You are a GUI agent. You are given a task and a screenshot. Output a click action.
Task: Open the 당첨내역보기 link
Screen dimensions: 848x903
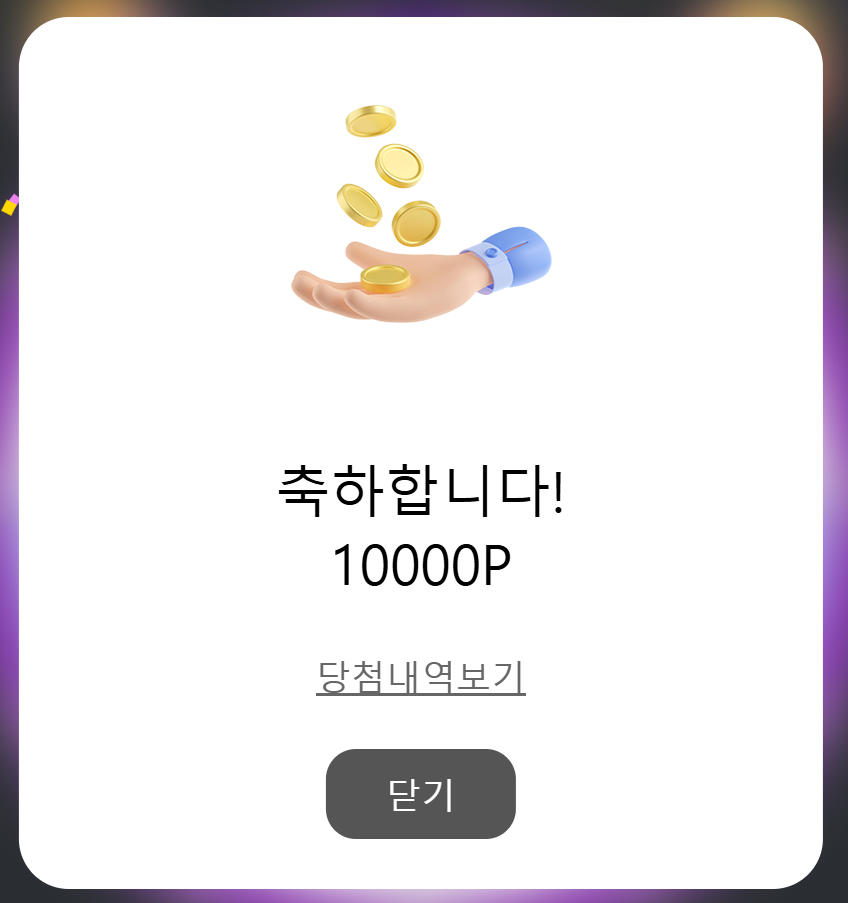coord(421,677)
